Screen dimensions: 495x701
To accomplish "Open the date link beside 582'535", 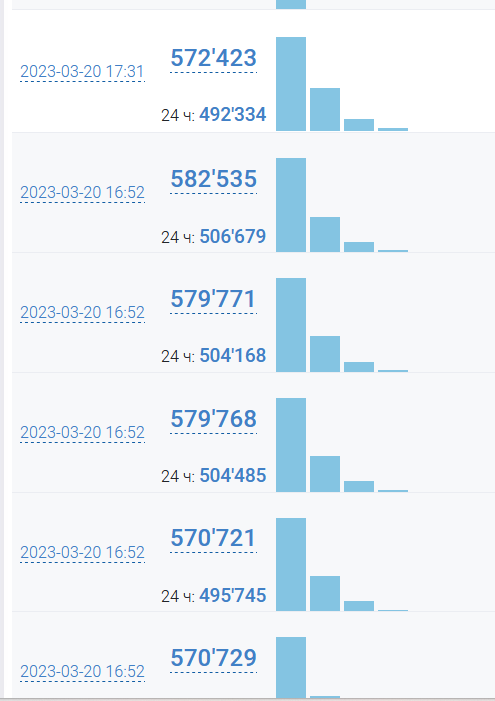I will point(82,193).
